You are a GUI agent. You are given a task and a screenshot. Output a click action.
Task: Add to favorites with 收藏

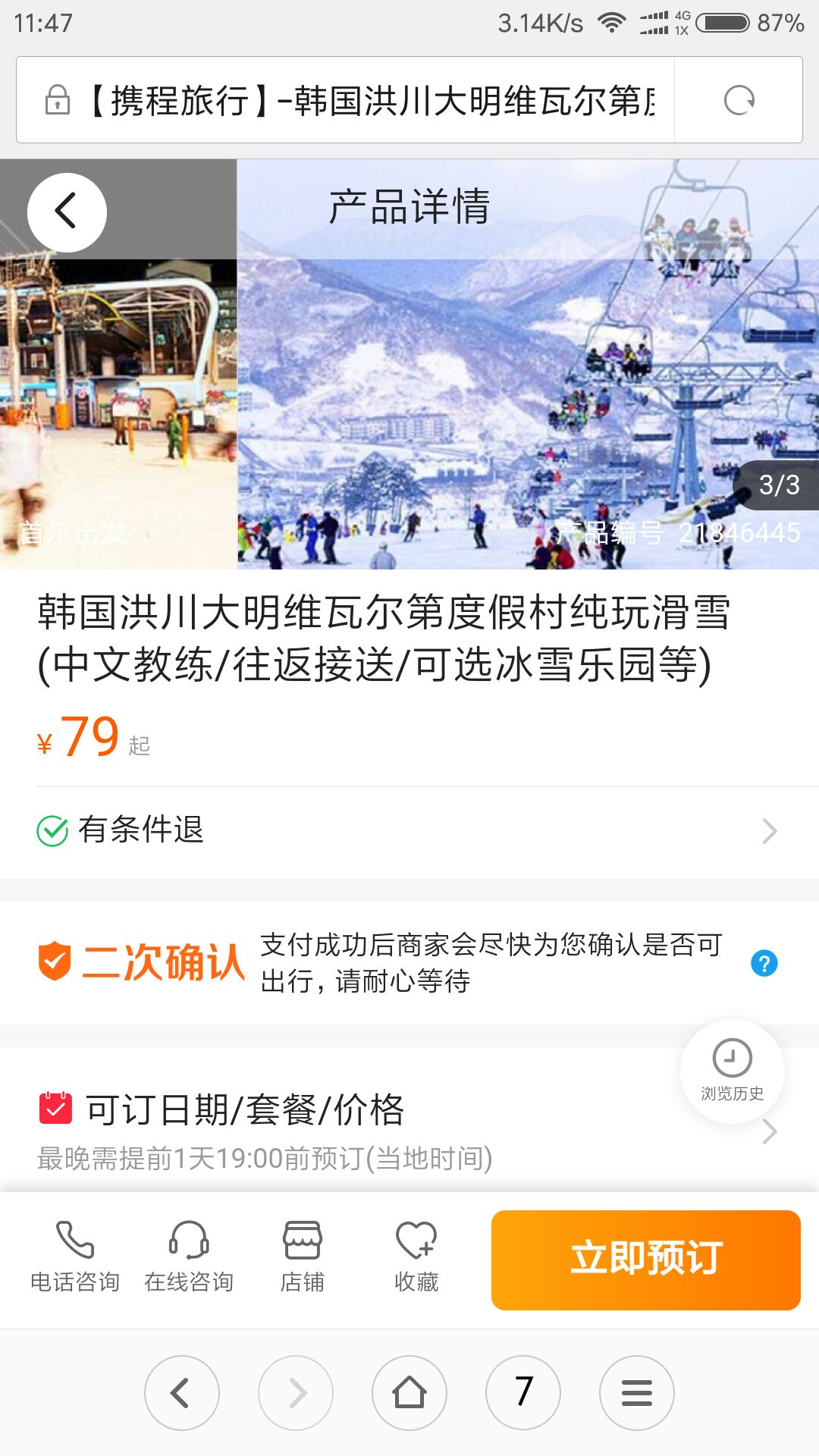click(416, 1256)
